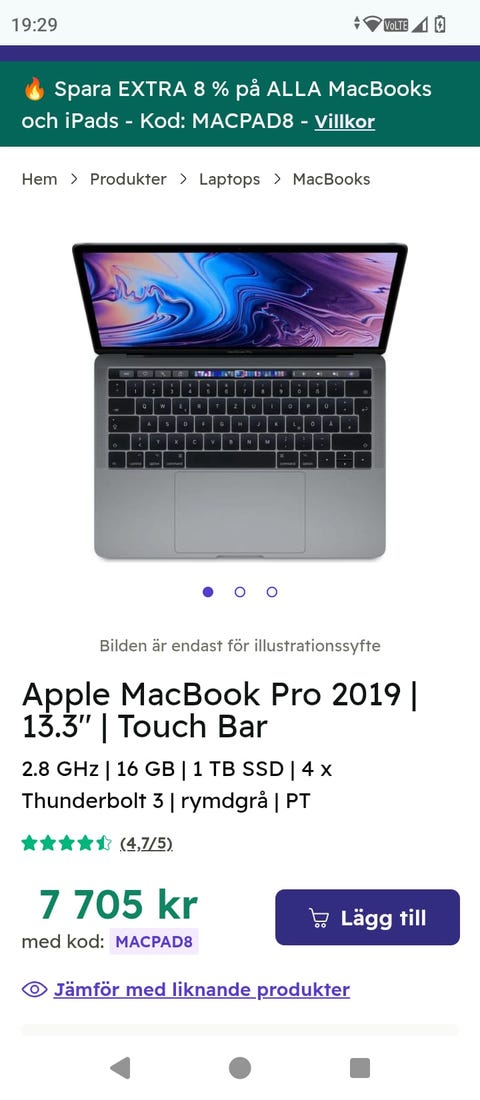Image resolution: width=480 pixels, height=1100 pixels.
Task: Open the Laptops breadcrumb
Action: point(229,179)
